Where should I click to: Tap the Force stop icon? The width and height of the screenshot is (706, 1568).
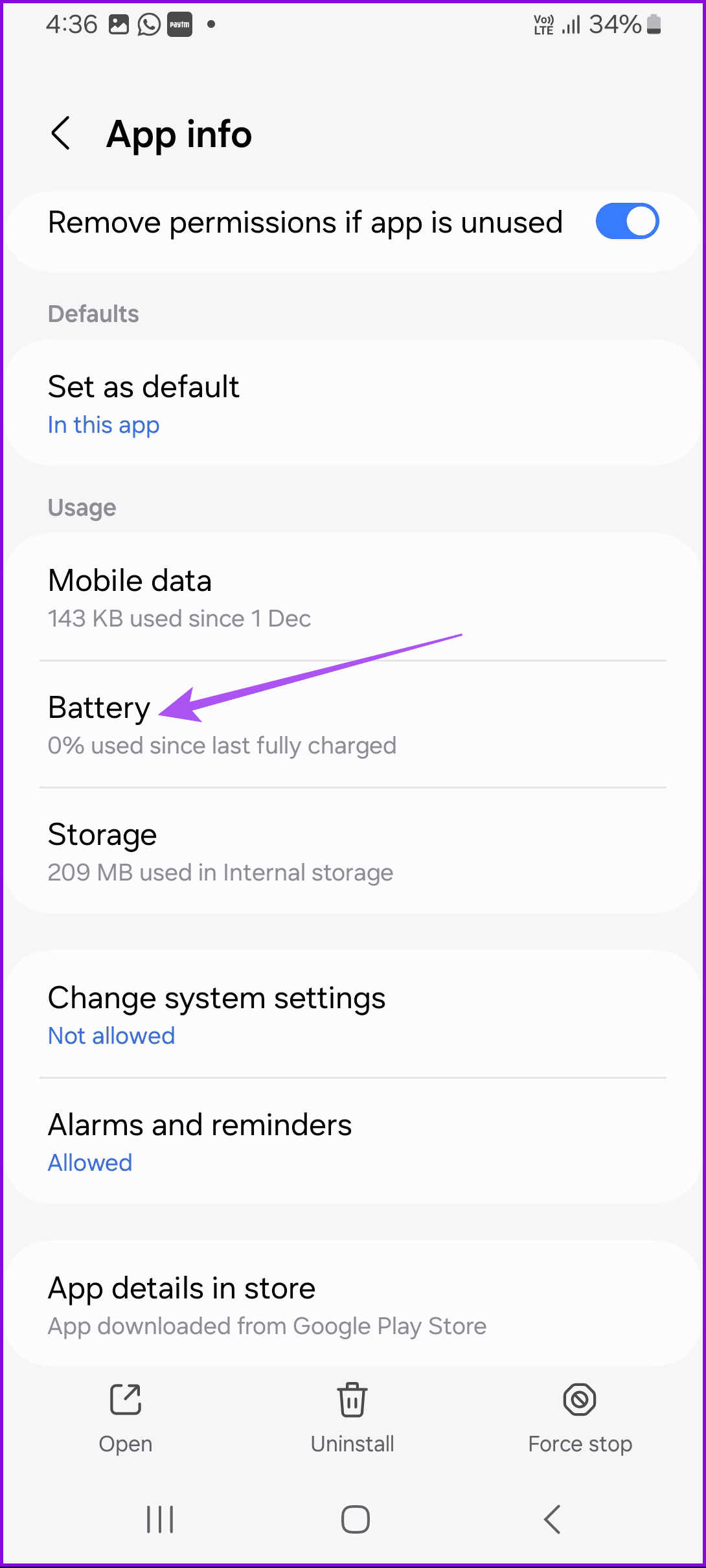[x=579, y=1401]
